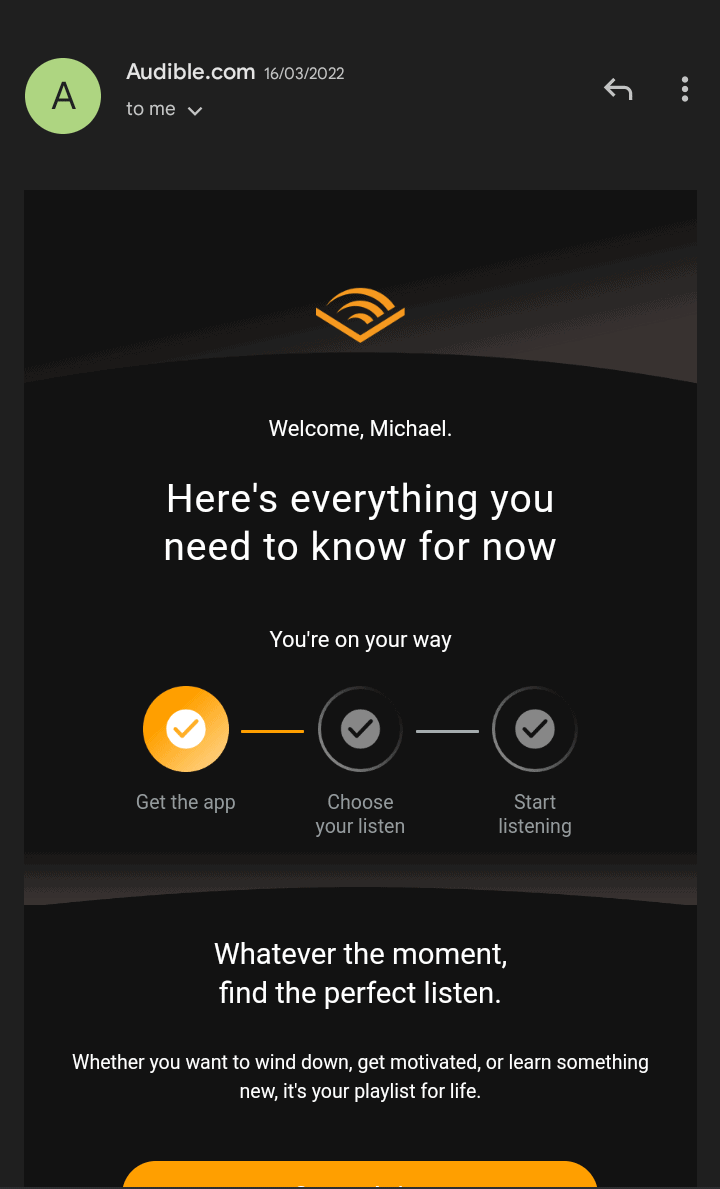
Task: Tap the Audible.com sender avatar
Action: click(x=63, y=96)
